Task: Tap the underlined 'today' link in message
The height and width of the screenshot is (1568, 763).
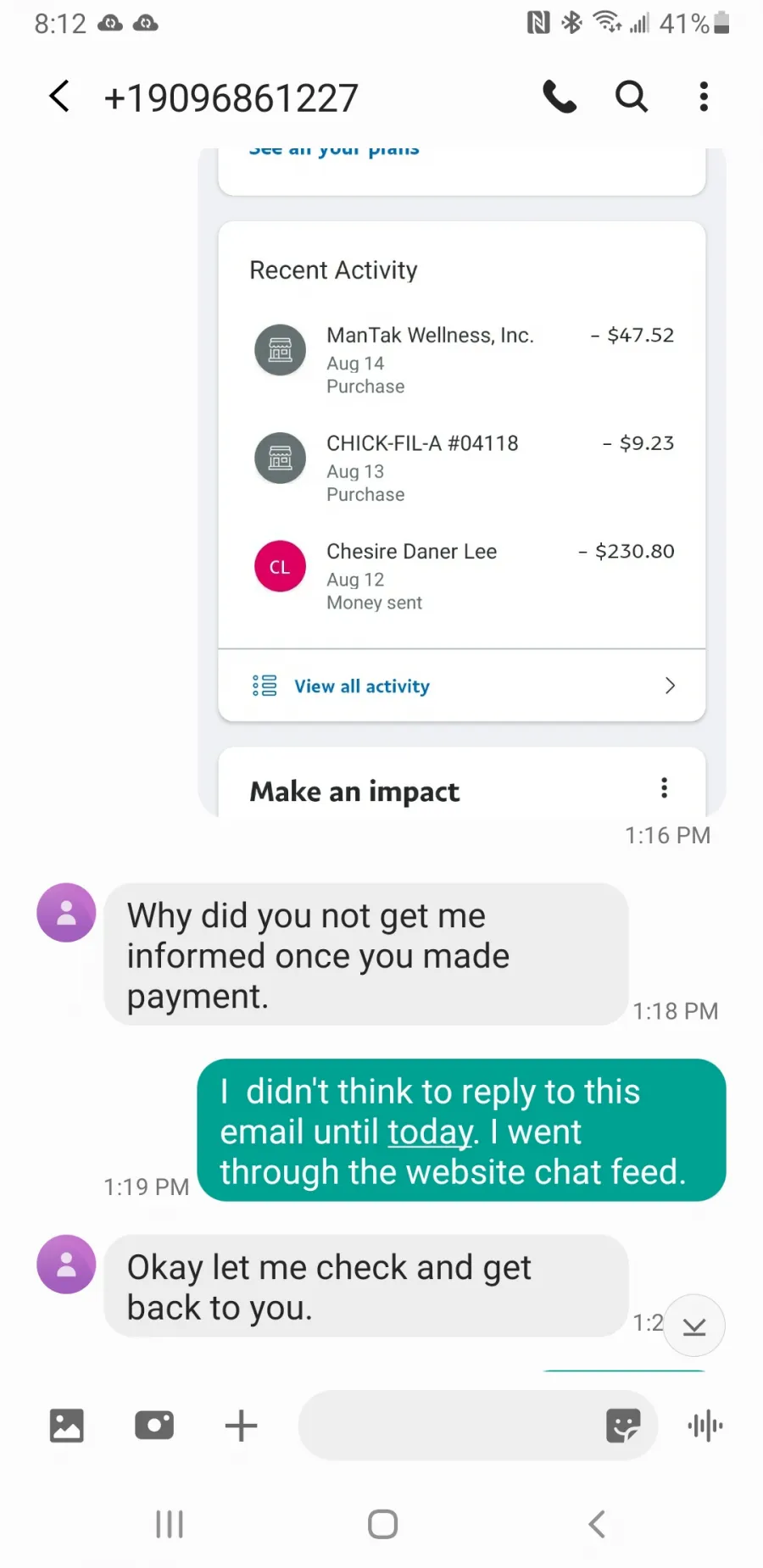Action: [x=429, y=1132]
